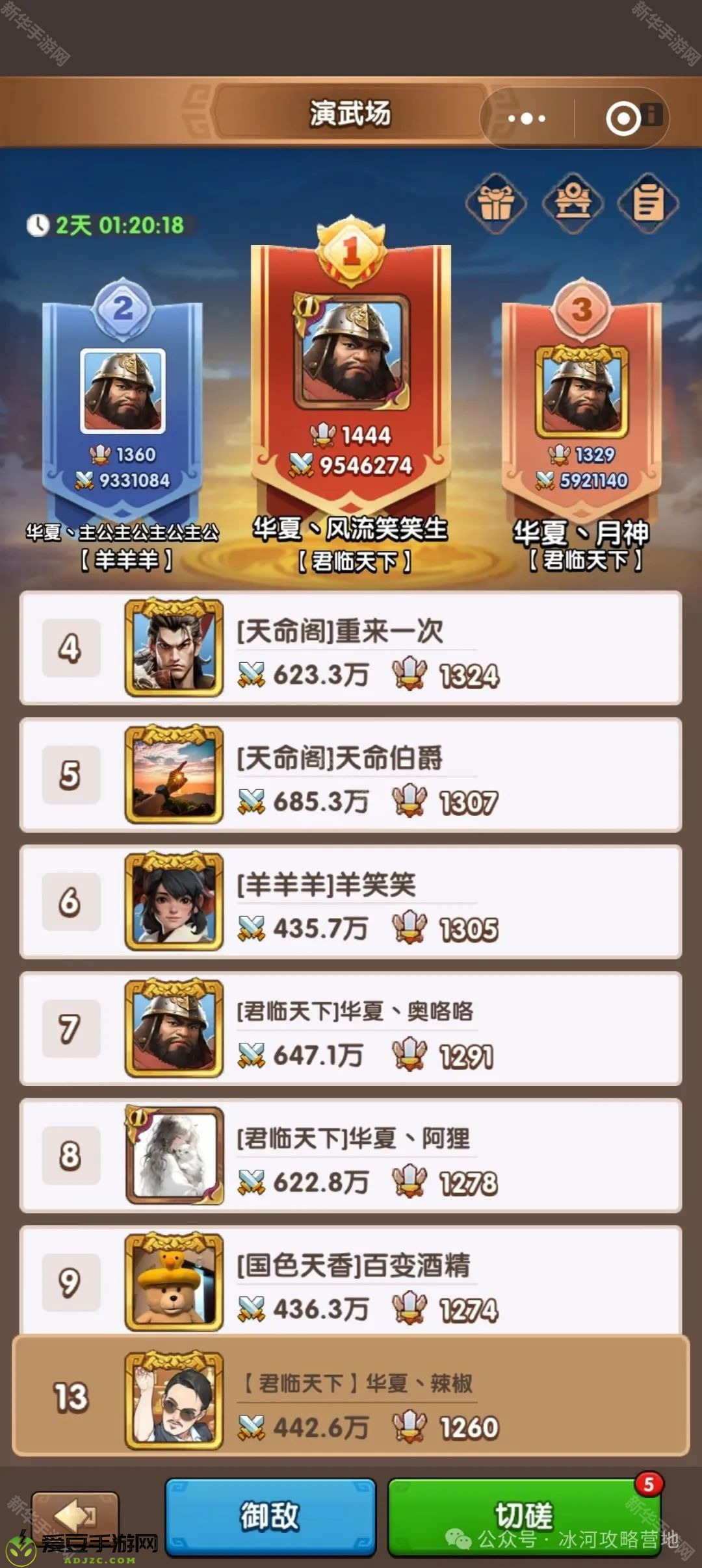Viewport: 702px width, 1568px height.
Task: Open my own rank 13 row 华夏、辣椒
Action: coord(351,1397)
